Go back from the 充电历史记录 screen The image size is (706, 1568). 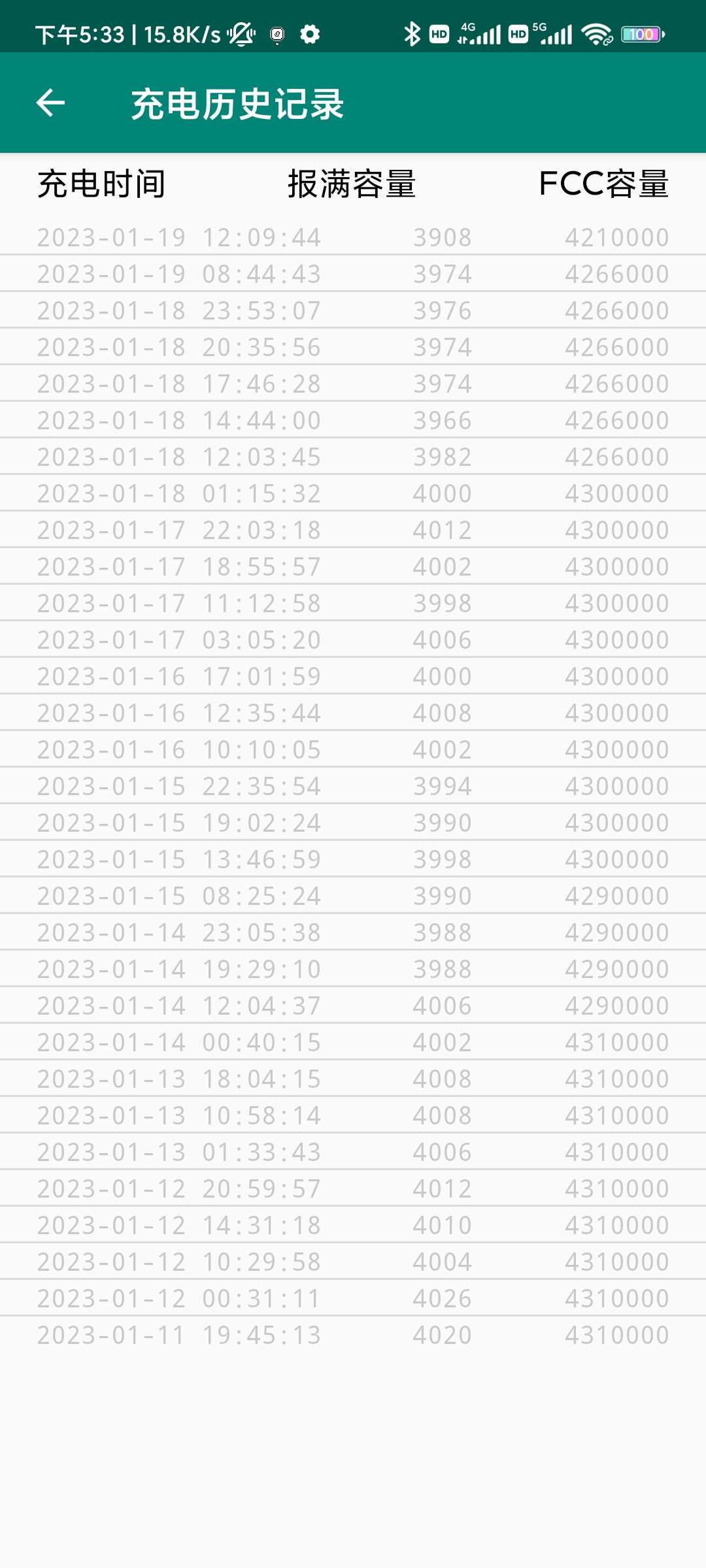point(50,103)
